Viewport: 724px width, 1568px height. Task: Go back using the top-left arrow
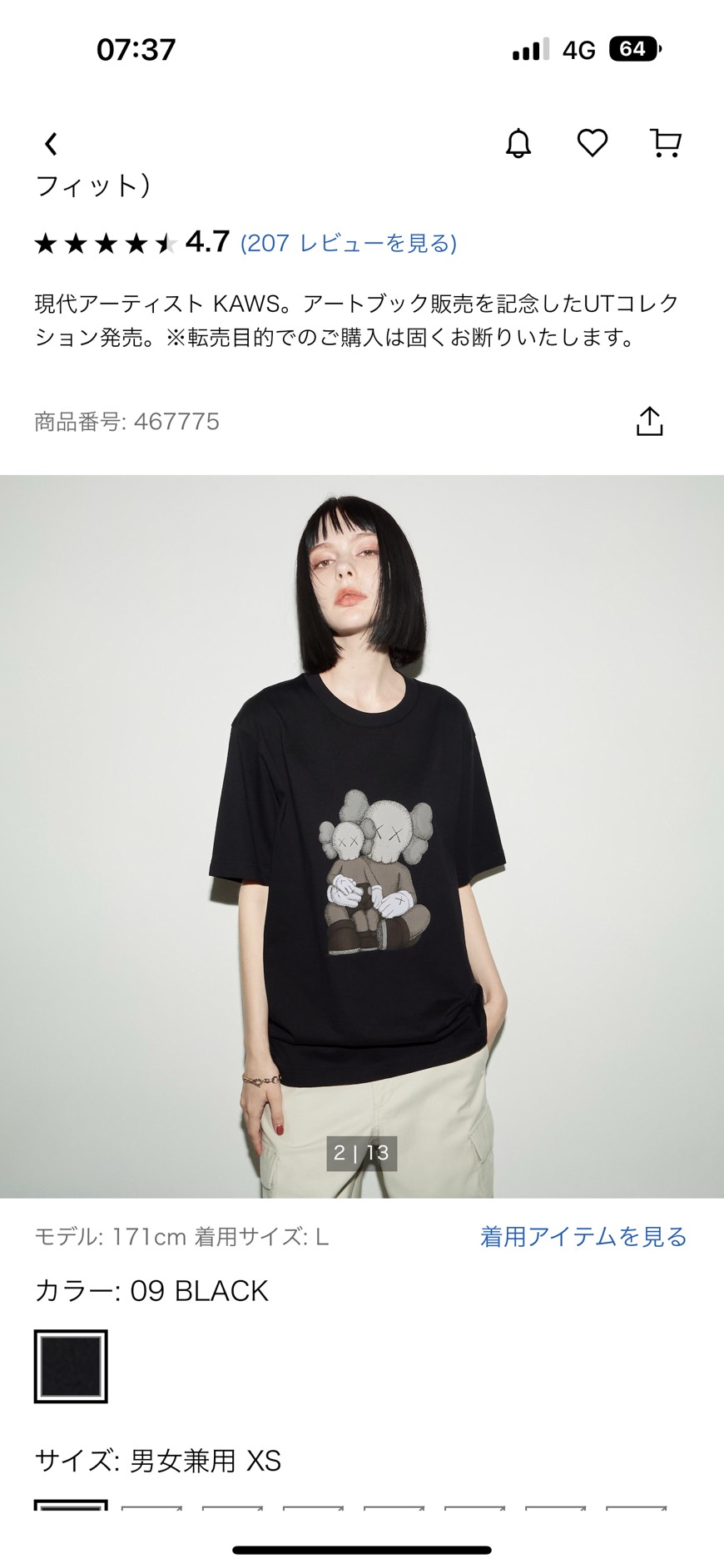pos(51,144)
